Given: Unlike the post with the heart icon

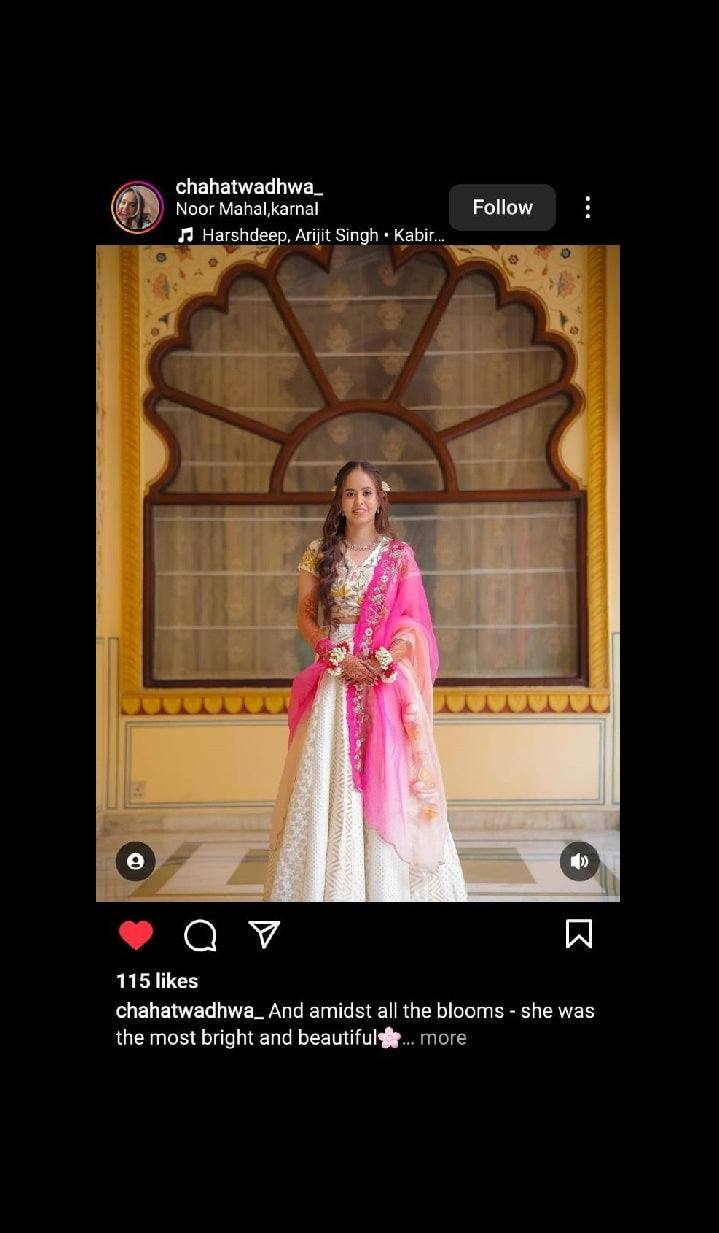Looking at the screenshot, I should coord(136,935).
